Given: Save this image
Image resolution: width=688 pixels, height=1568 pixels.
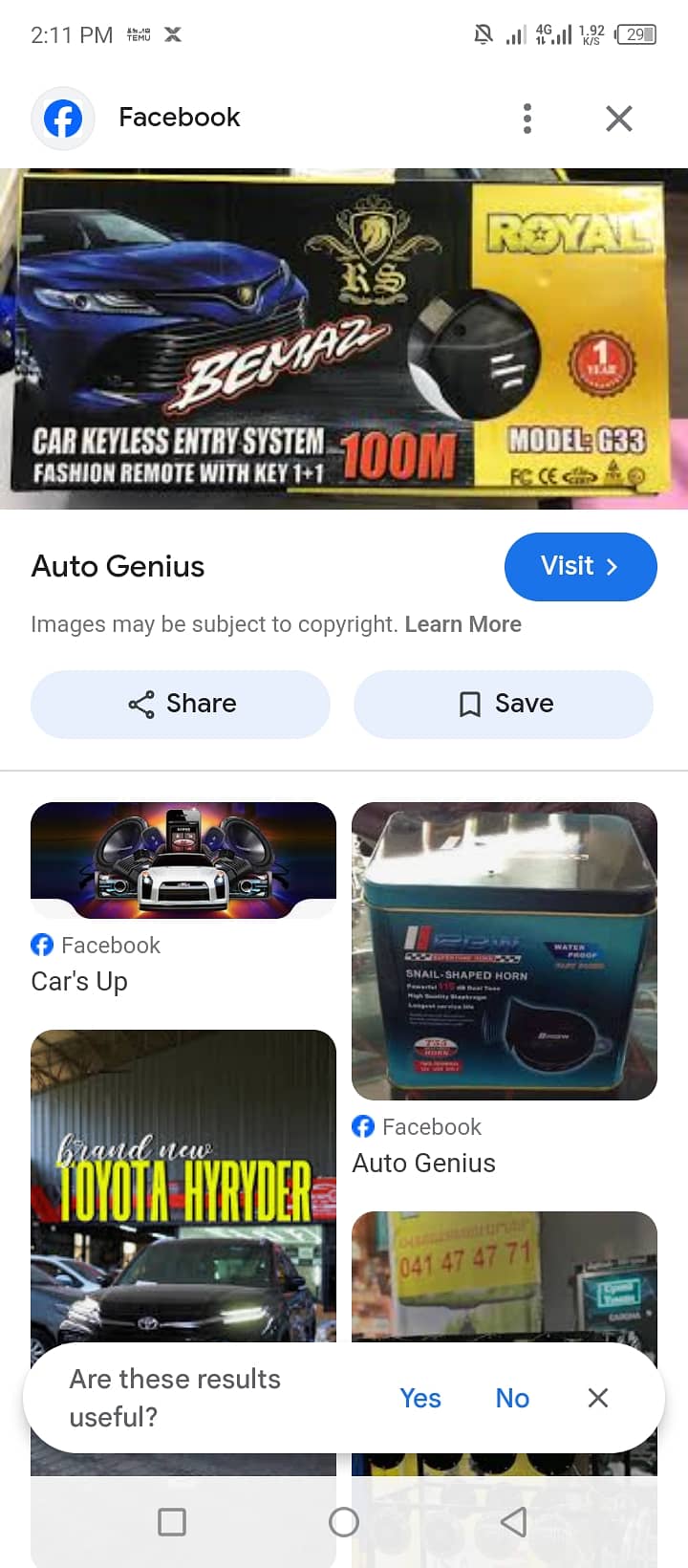Looking at the screenshot, I should point(504,704).
